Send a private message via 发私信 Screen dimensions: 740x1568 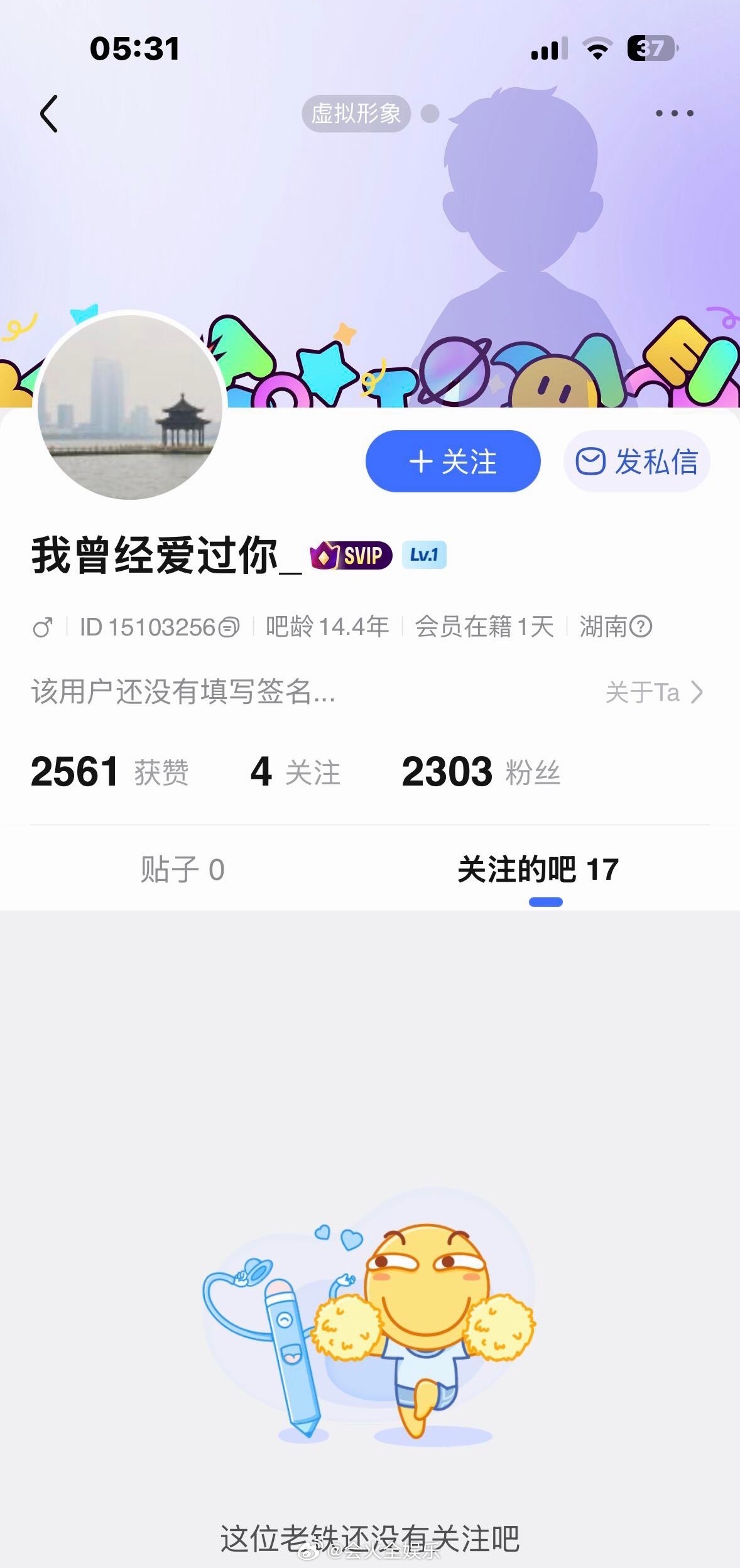click(x=637, y=462)
